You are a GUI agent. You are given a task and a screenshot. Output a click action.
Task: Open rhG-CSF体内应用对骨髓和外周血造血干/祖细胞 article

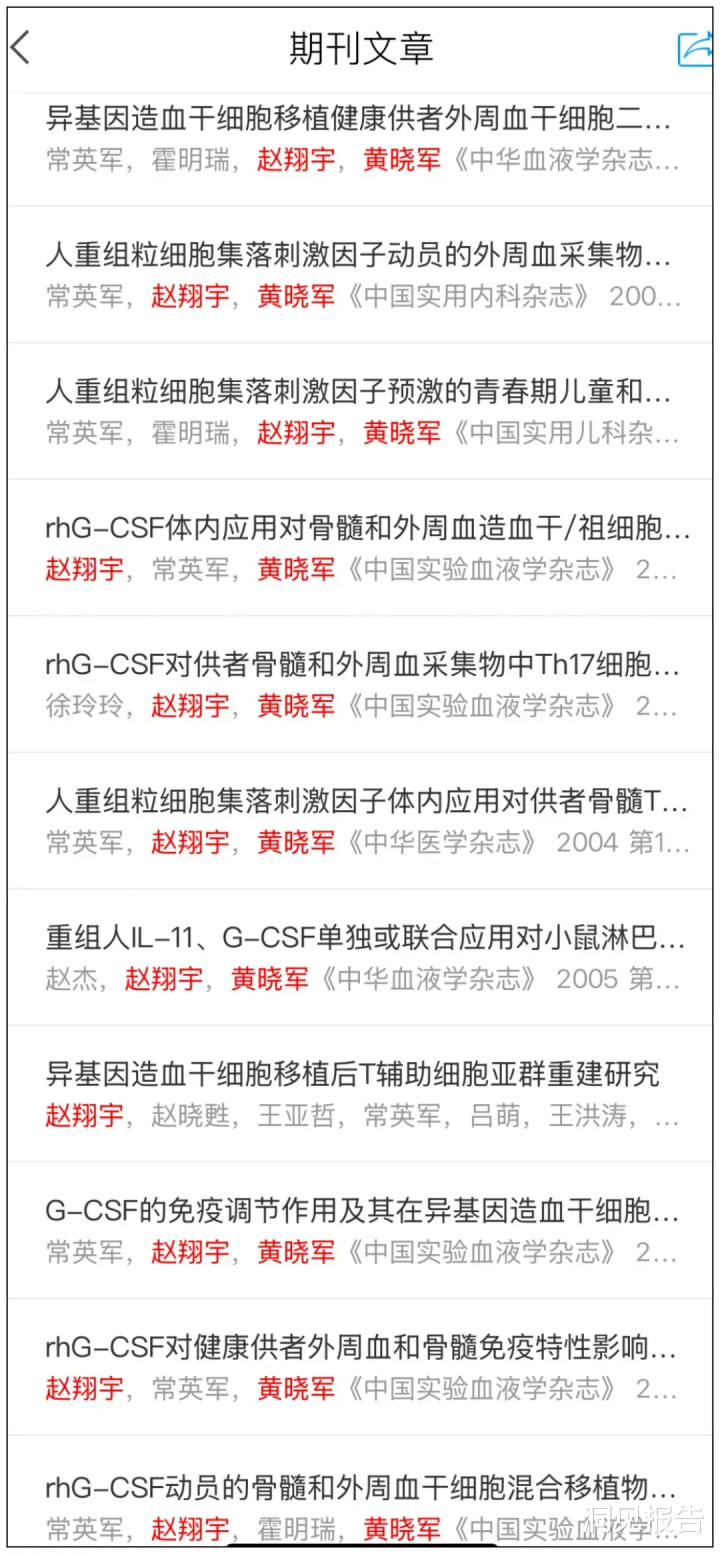(x=360, y=548)
